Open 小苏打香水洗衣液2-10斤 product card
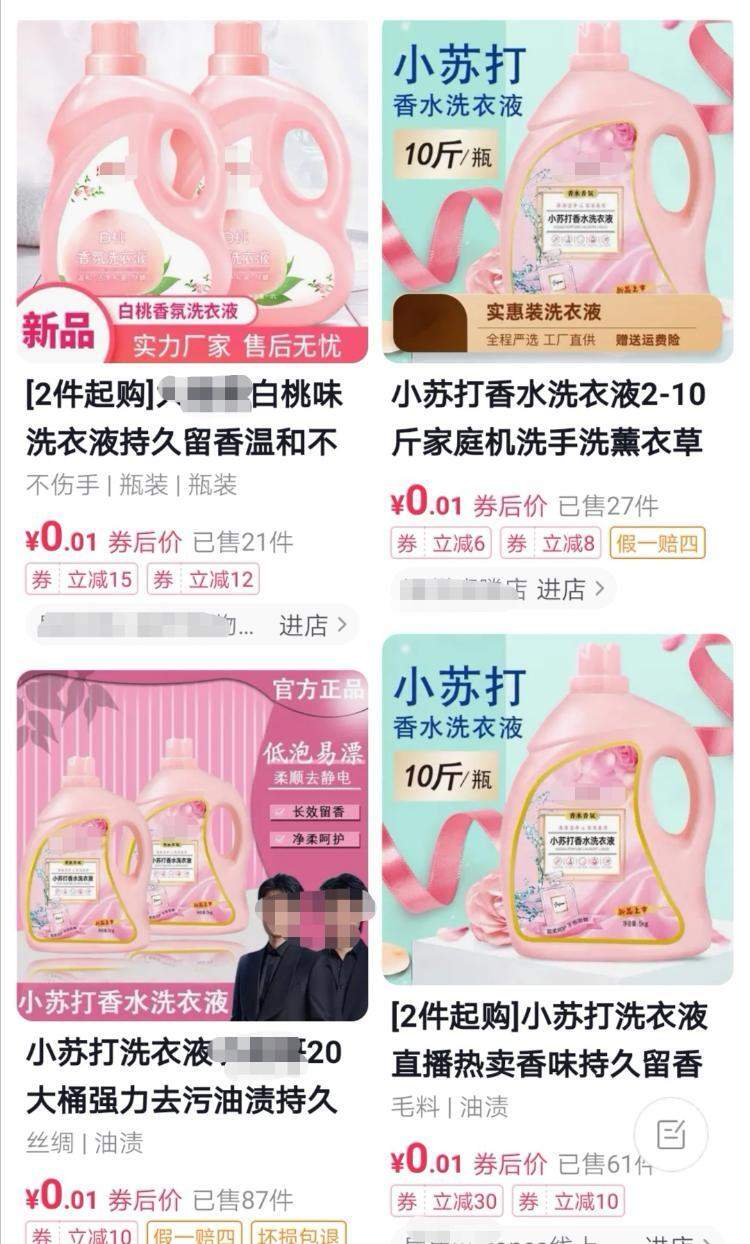The height and width of the screenshot is (1244, 750). pyautogui.click(x=557, y=192)
